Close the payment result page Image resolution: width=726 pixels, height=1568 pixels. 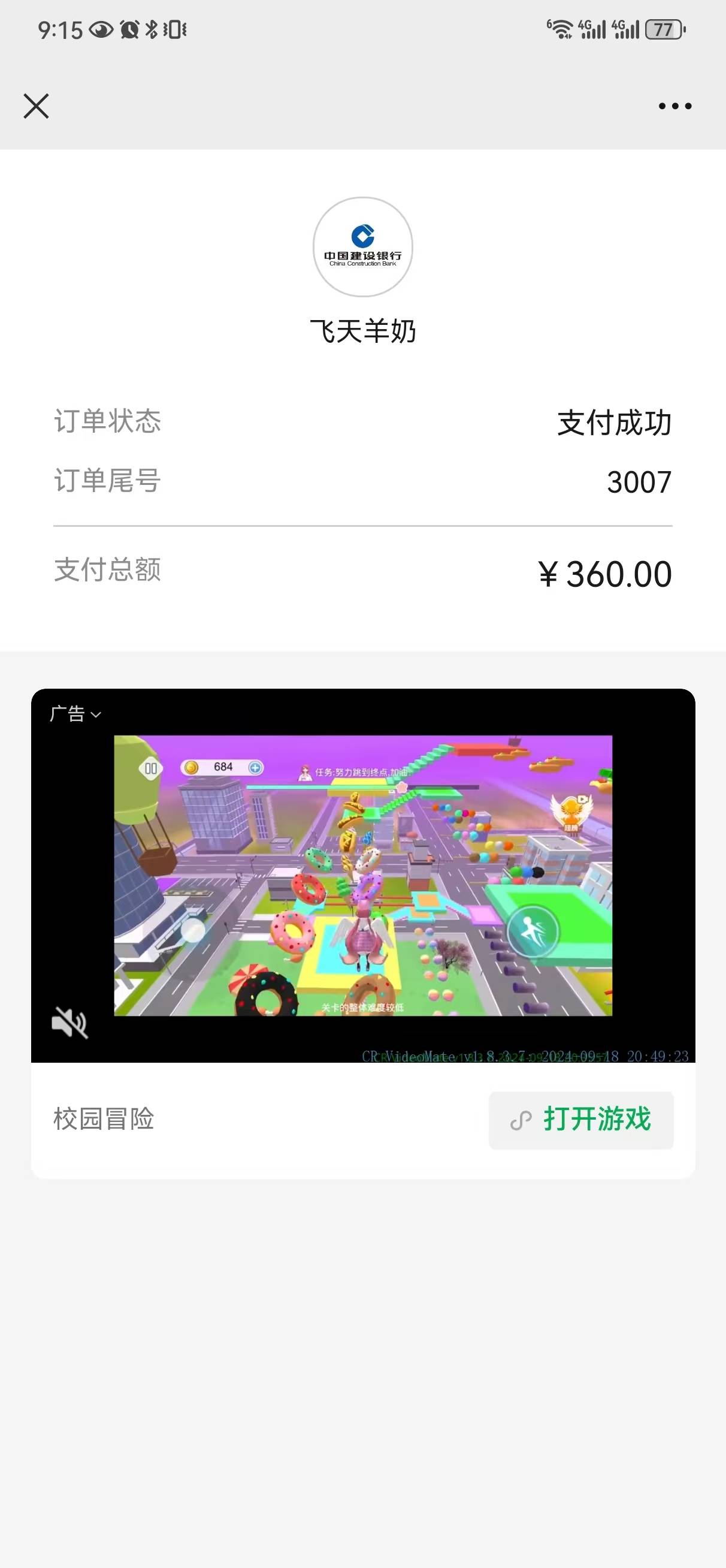(x=36, y=106)
